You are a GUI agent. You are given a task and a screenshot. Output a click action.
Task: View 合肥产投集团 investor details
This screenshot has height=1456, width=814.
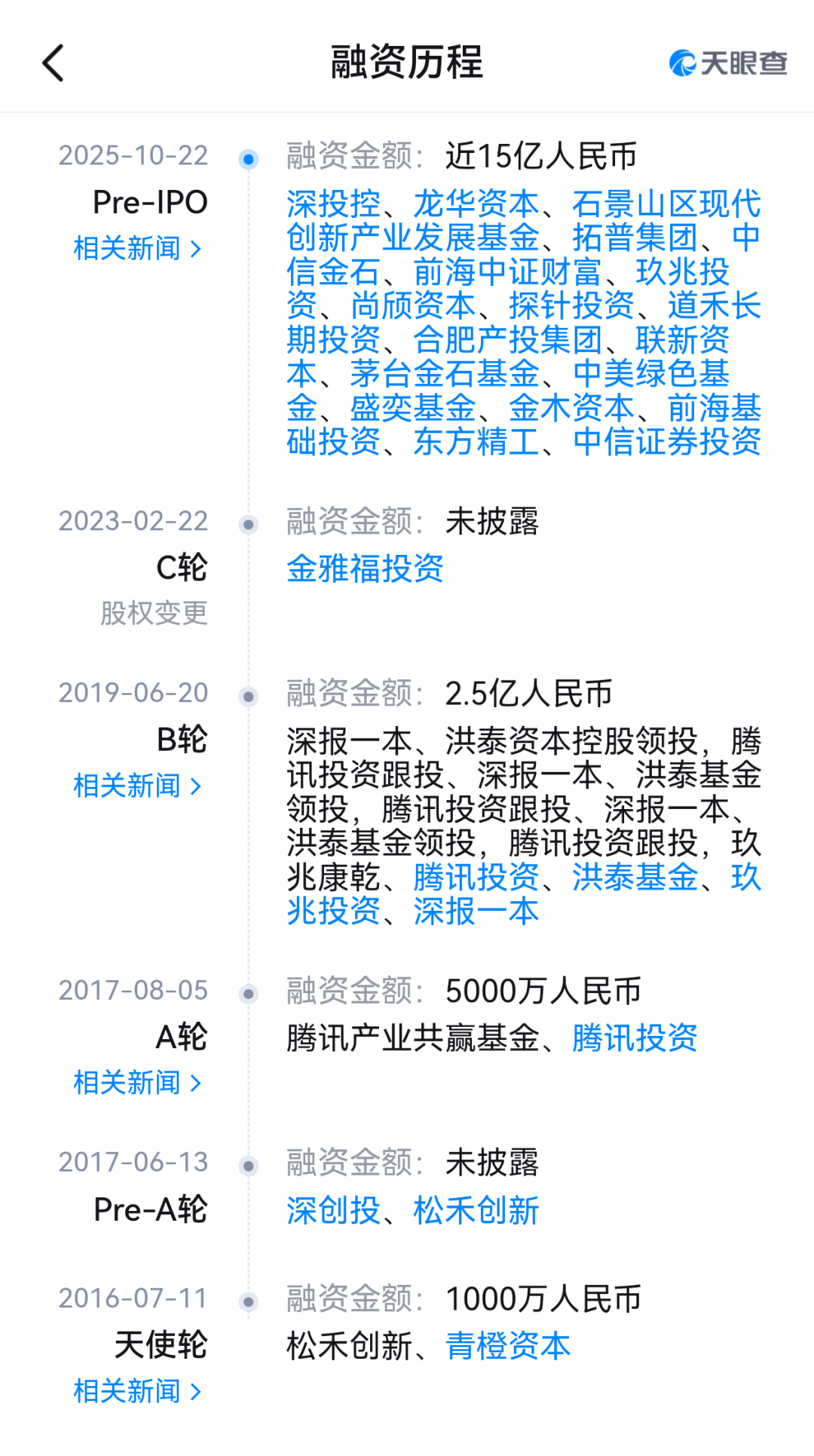click(507, 340)
